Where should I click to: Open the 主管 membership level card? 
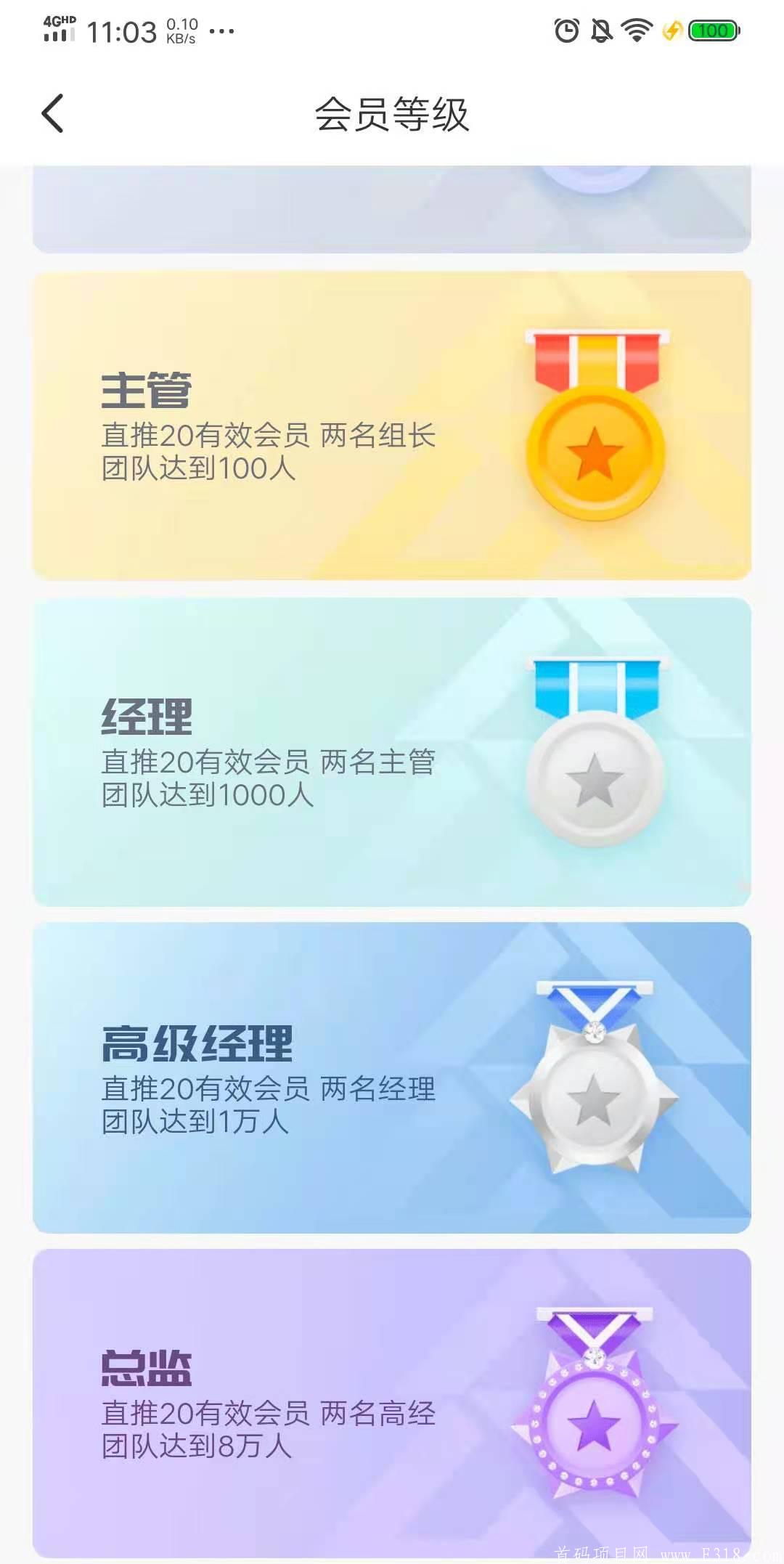click(x=392, y=425)
